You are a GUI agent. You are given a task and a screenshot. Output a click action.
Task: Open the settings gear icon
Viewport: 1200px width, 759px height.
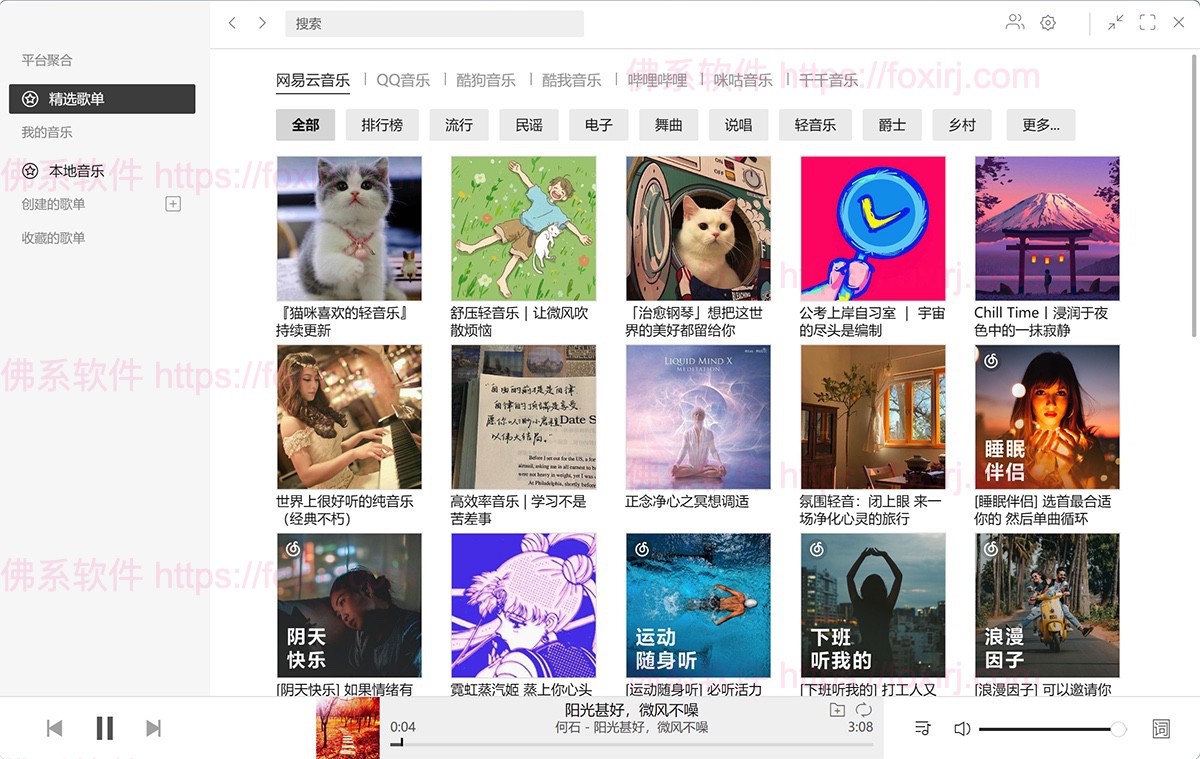point(1048,23)
